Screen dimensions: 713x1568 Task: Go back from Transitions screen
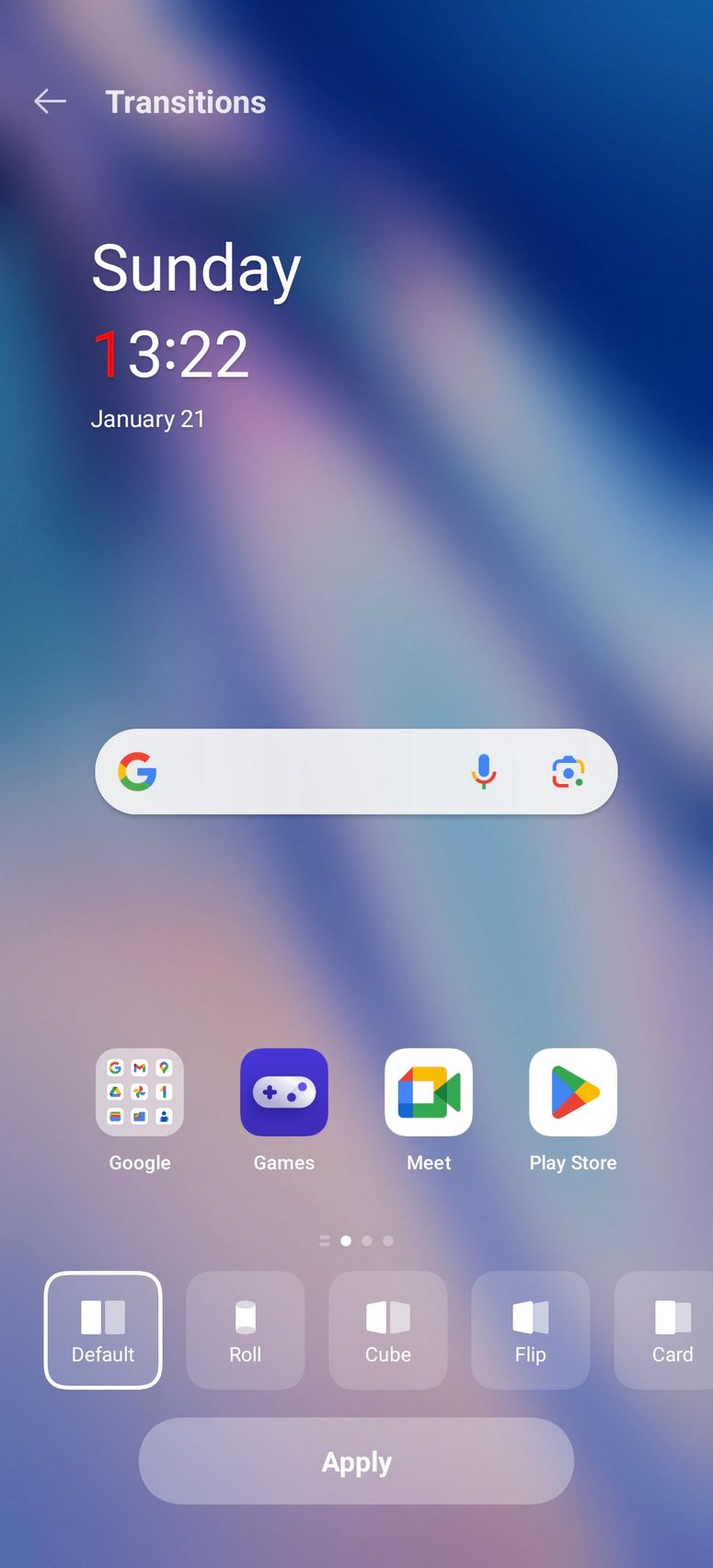[x=50, y=101]
